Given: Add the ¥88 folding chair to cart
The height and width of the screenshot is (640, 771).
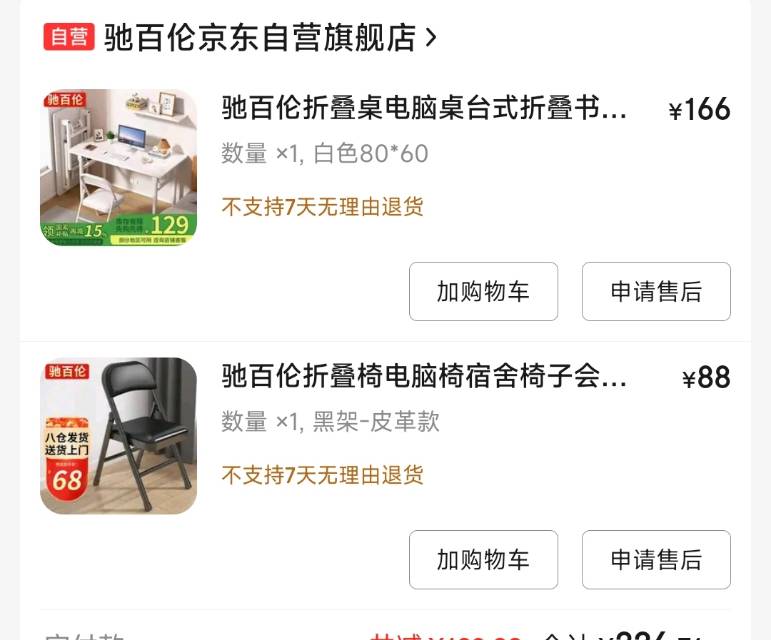Looking at the screenshot, I should (x=483, y=560).
